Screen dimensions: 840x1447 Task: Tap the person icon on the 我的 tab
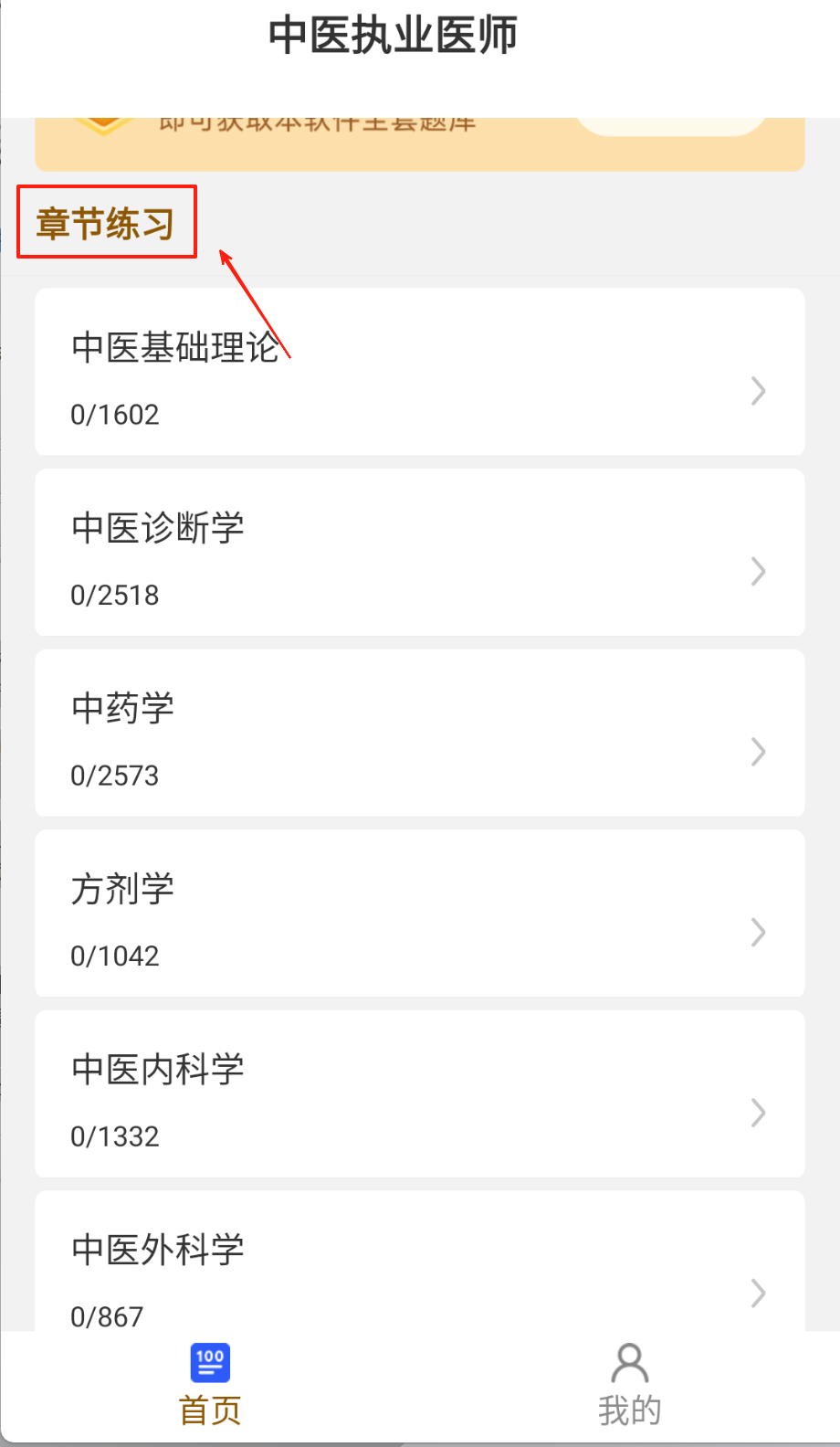click(x=629, y=1363)
